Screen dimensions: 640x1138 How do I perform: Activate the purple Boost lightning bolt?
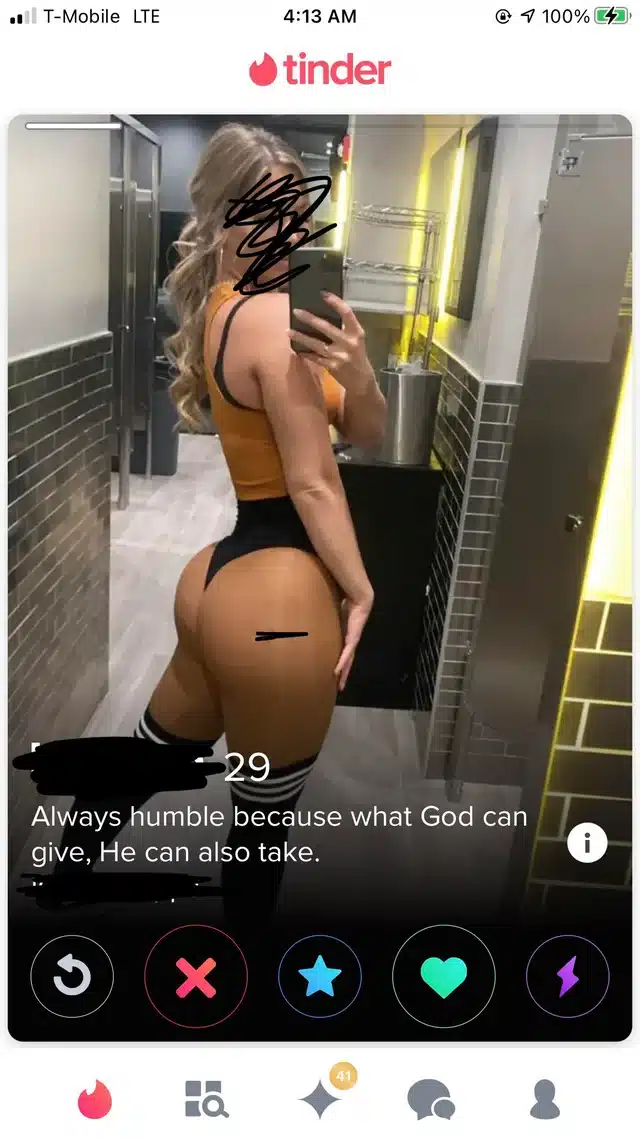[x=567, y=976]
